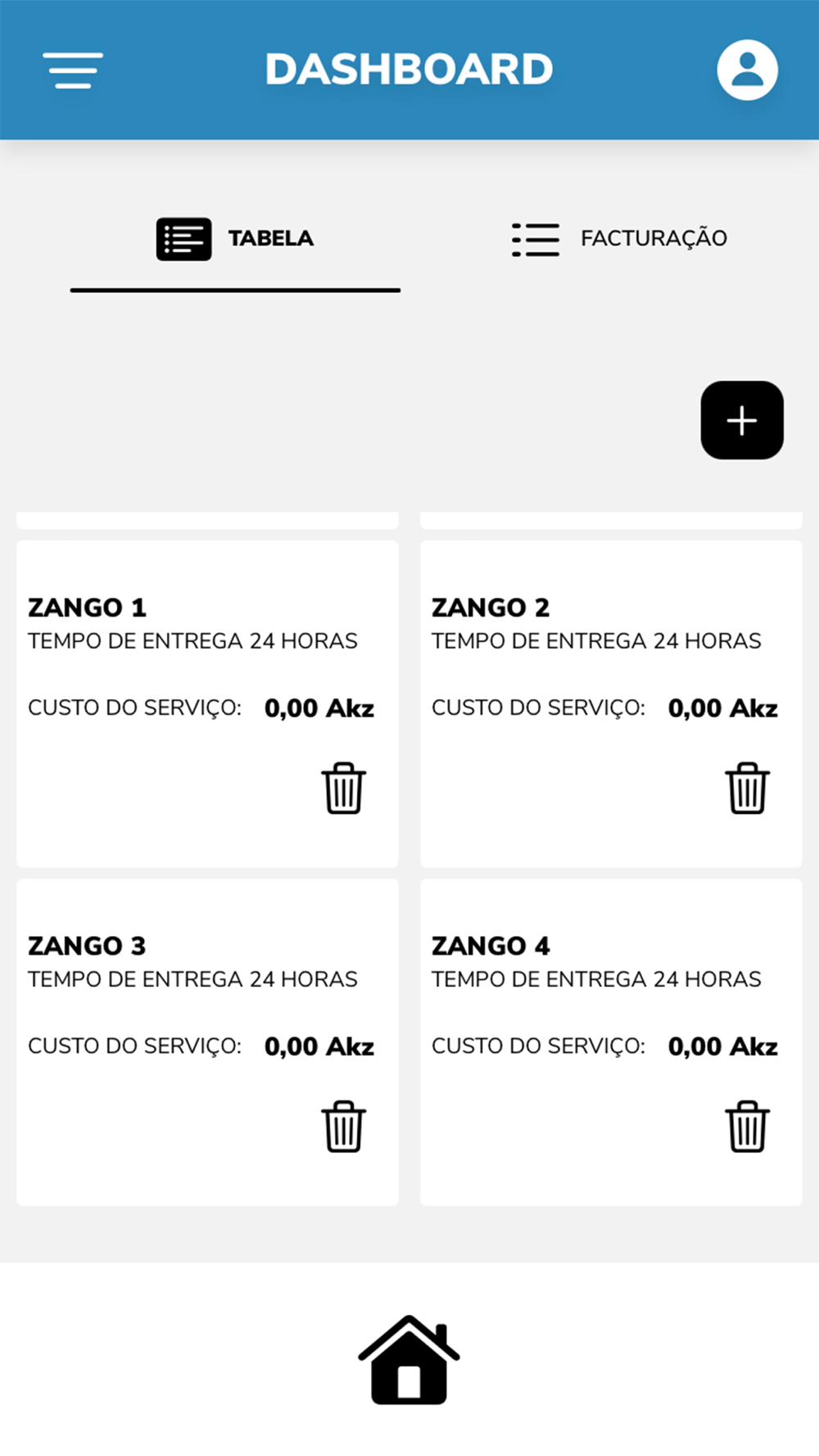Delete the Zango 4 entry

pos(747,1127)
